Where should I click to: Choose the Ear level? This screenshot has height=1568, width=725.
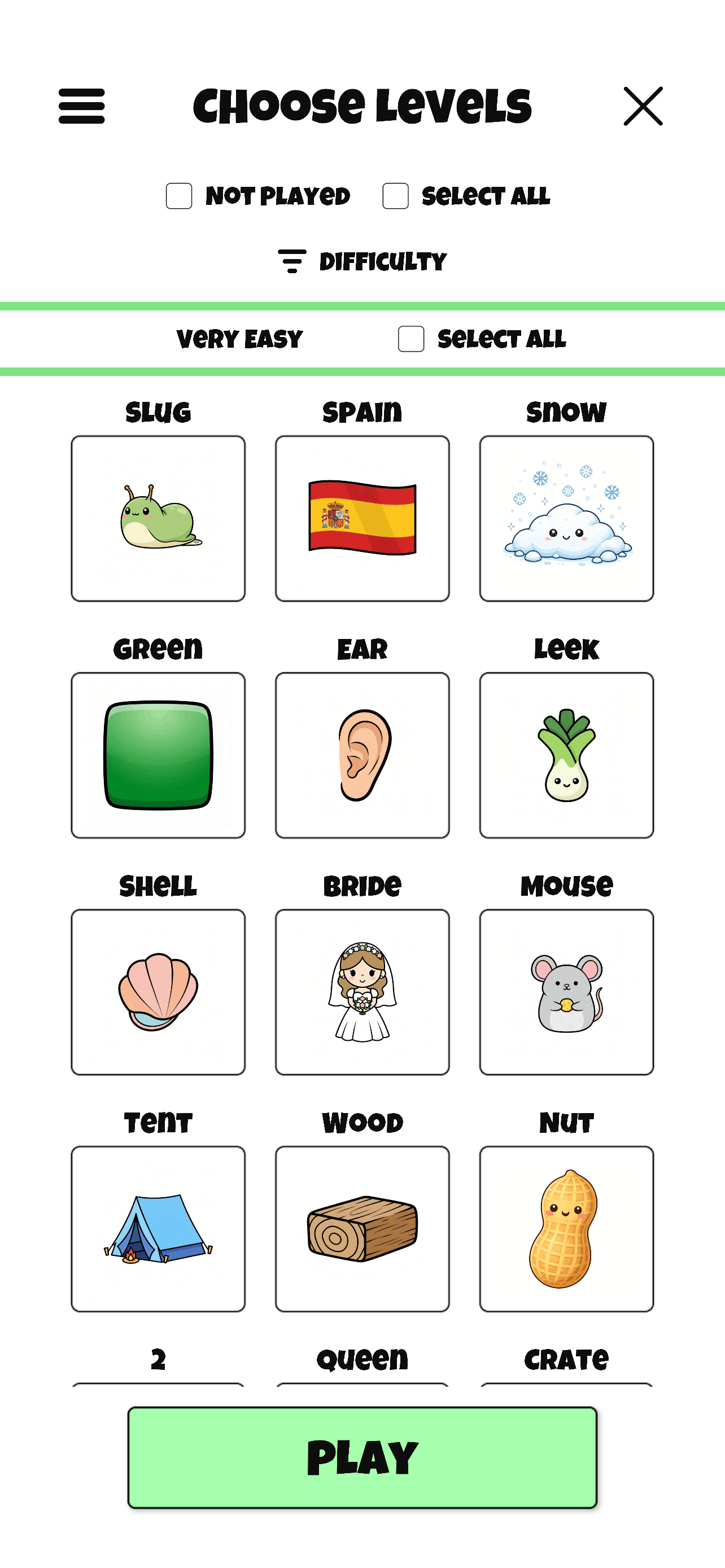click(x=362, y=755)
